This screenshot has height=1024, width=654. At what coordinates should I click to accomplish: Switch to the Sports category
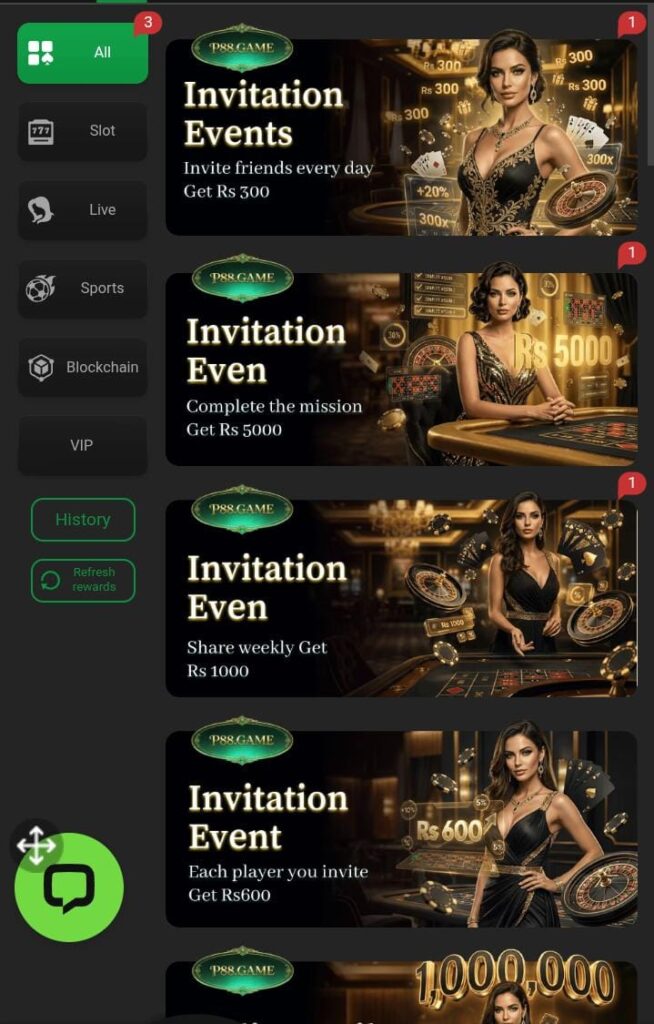pos(82,289)
